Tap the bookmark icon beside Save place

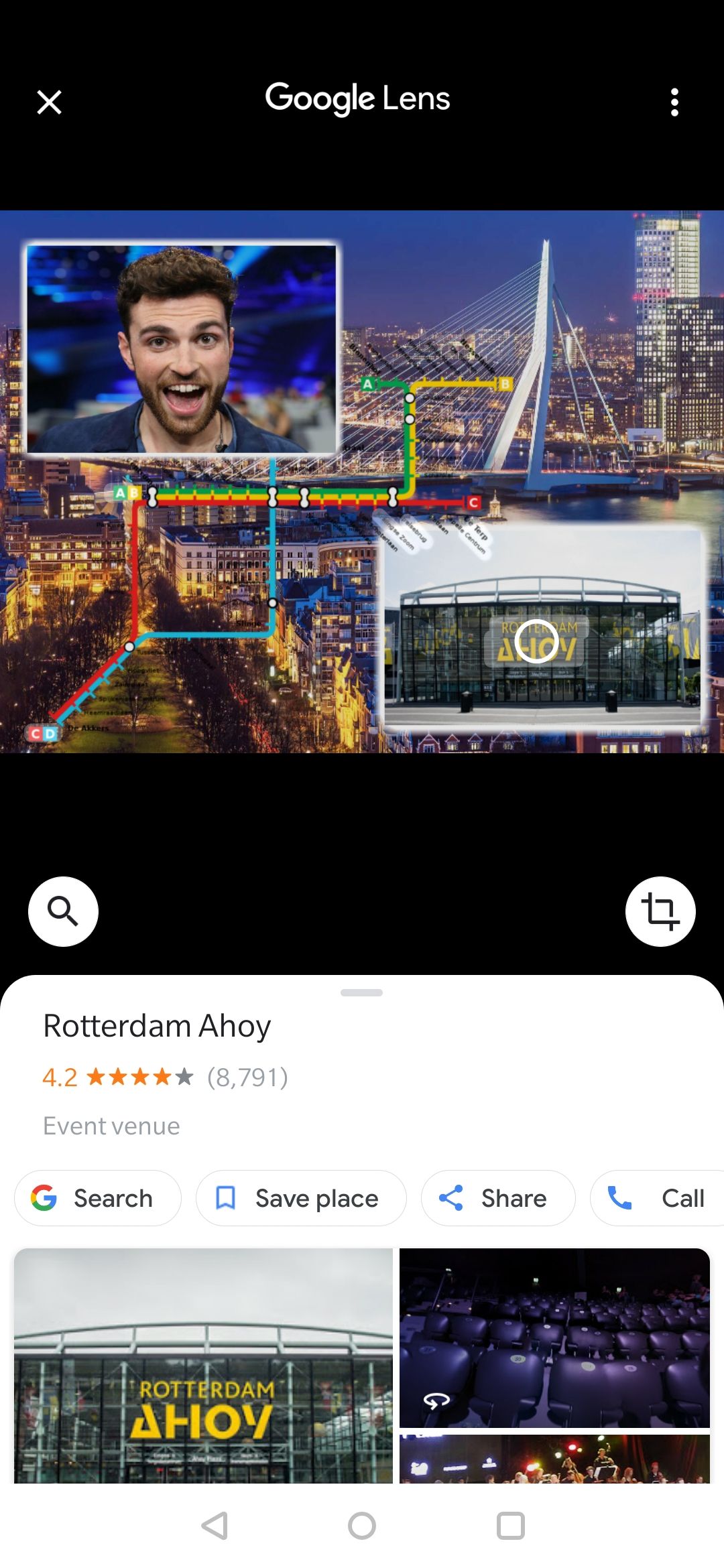227,1198
